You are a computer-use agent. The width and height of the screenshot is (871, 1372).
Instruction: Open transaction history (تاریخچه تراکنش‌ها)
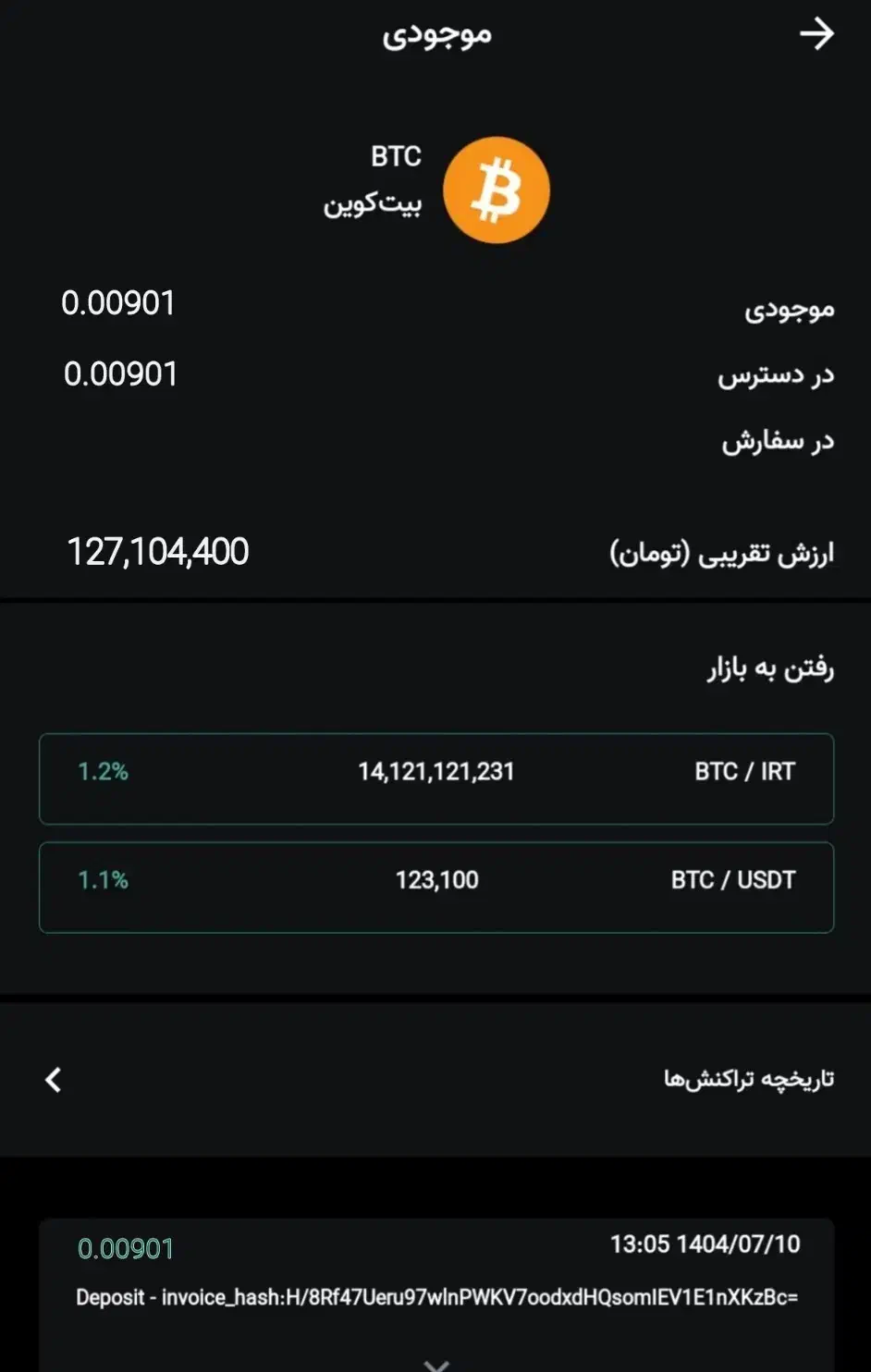click(435, 1079)
